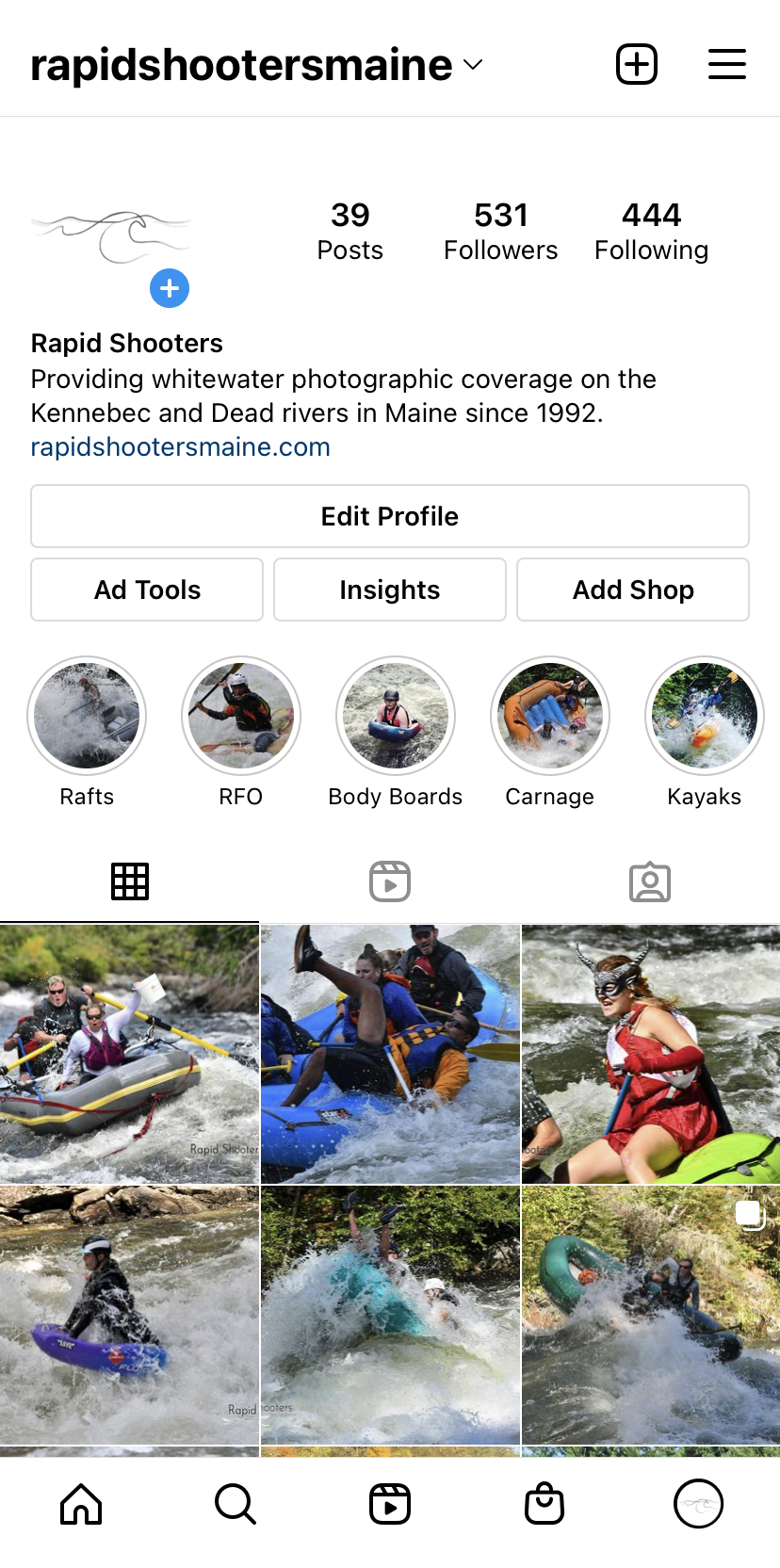
Task: Tap the create new post plus icon
Action: pos(637,64)
